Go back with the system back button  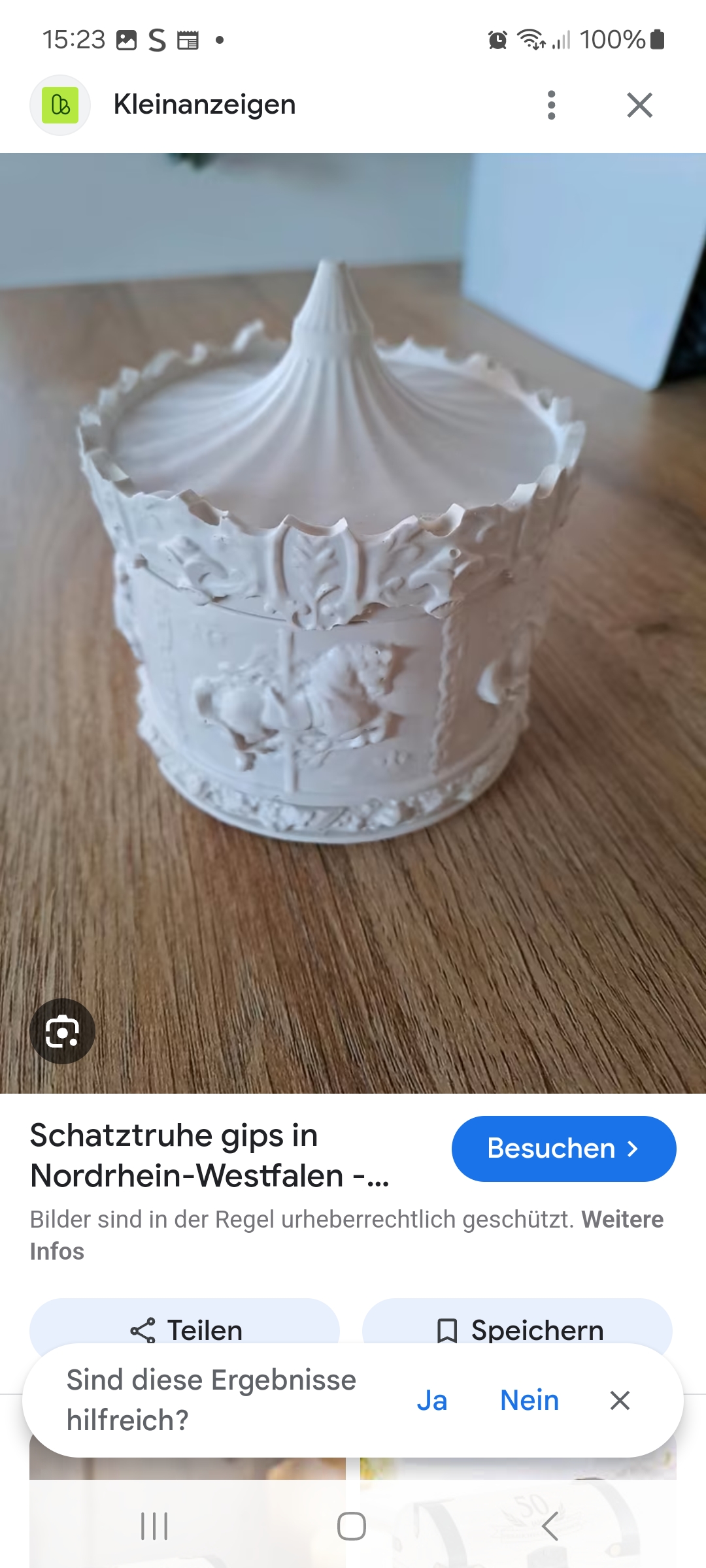click(550, 1526)
